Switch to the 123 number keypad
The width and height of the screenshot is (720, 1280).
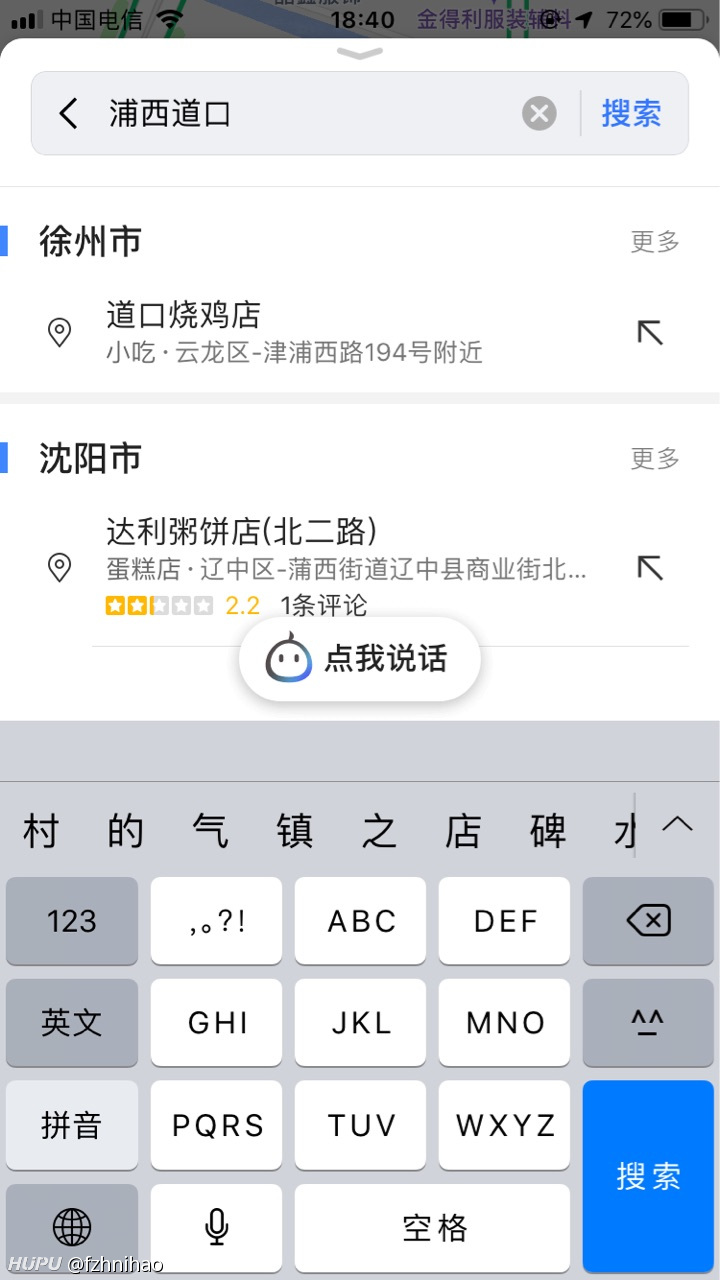(x=72, y=921)
